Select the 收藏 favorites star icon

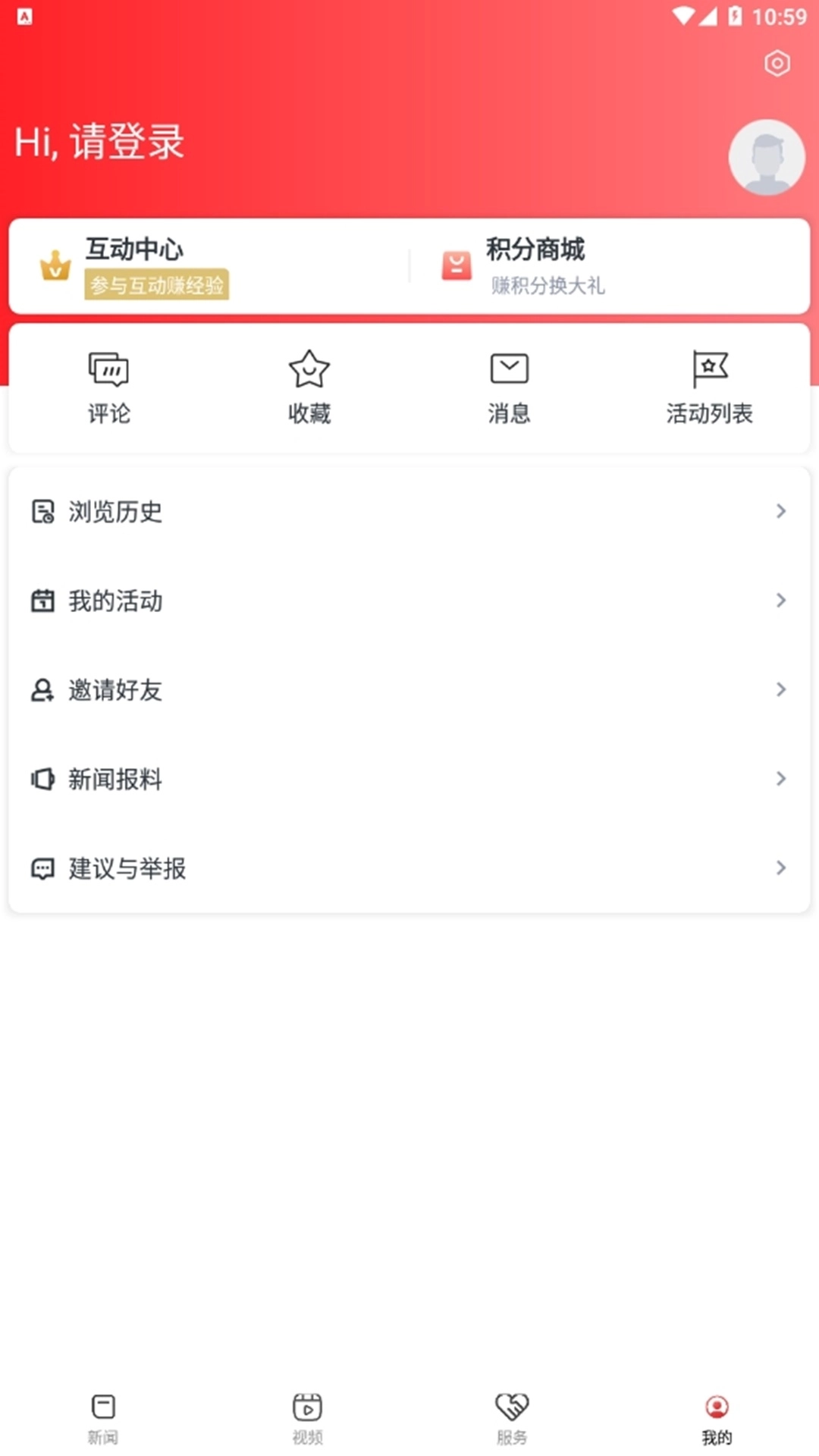click(308, 369)
